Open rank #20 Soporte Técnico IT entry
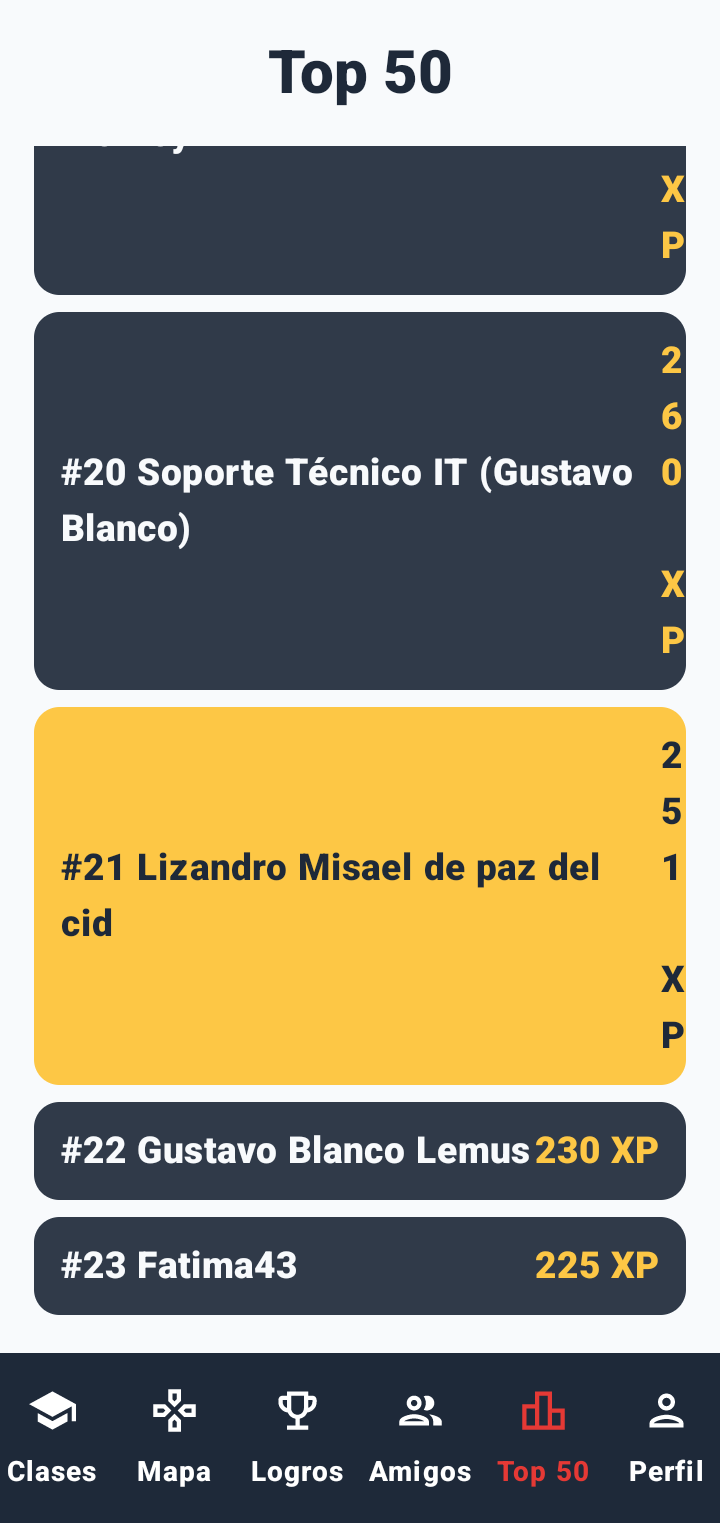 [360, 500]
